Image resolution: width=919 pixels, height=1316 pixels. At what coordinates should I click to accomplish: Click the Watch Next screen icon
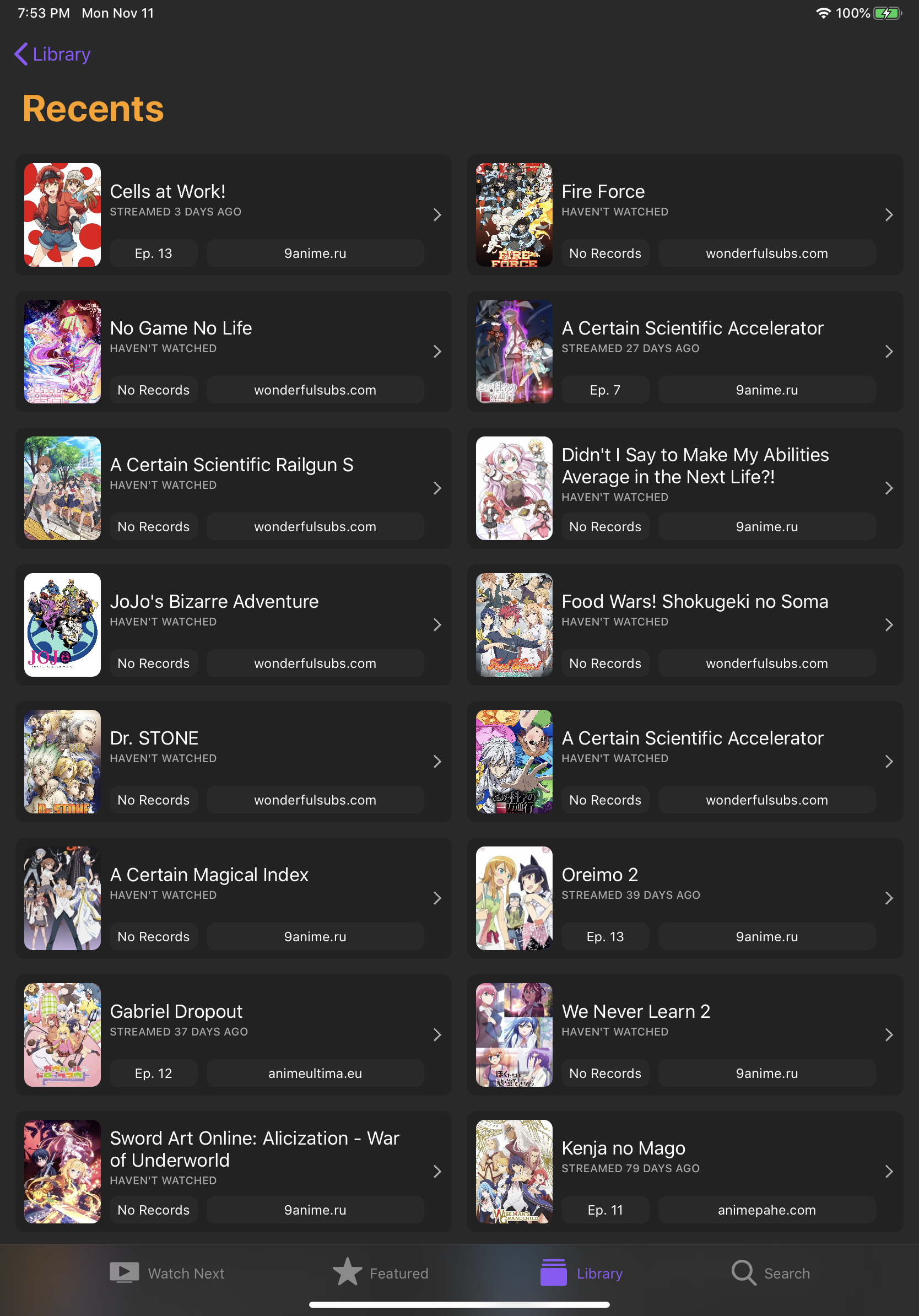click(x=124, y=1272)
